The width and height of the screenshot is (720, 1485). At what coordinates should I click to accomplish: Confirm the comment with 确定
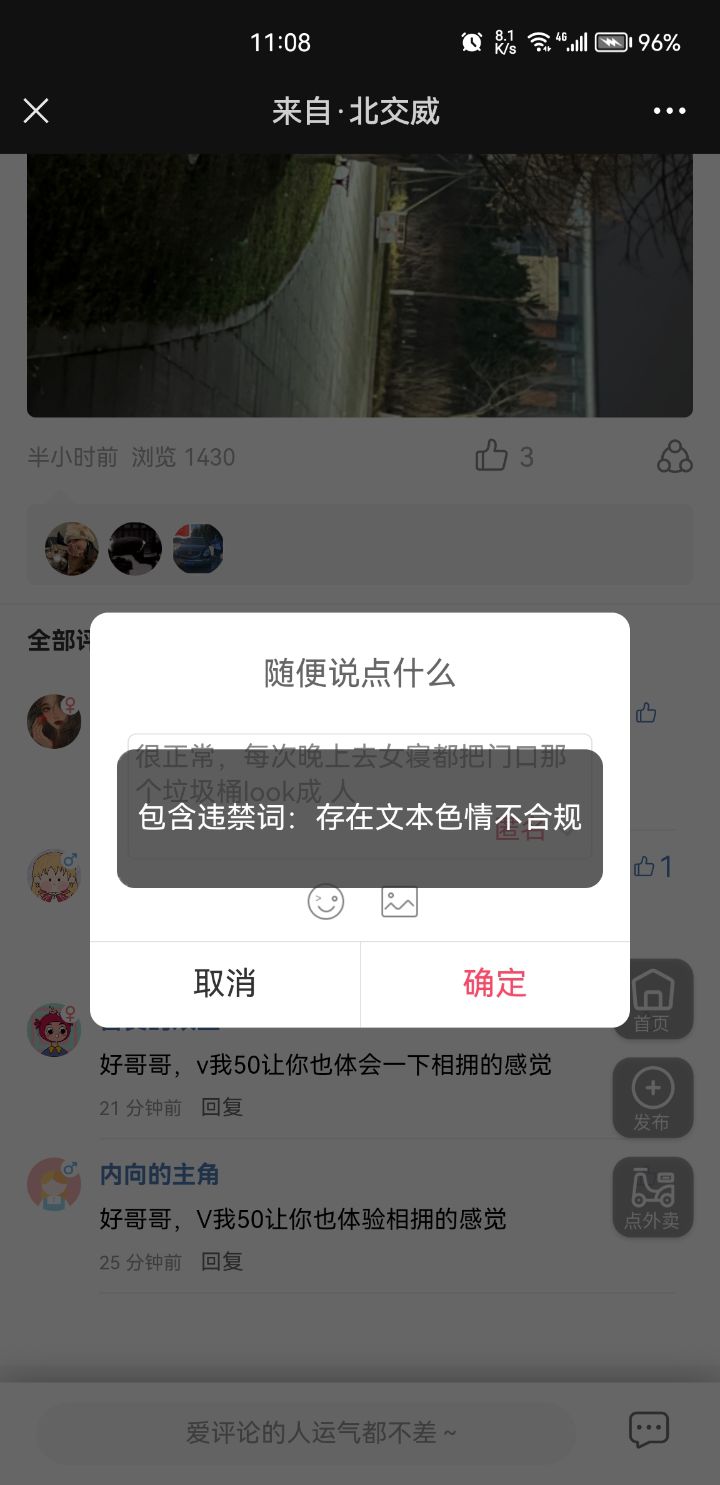pos(494,983)
